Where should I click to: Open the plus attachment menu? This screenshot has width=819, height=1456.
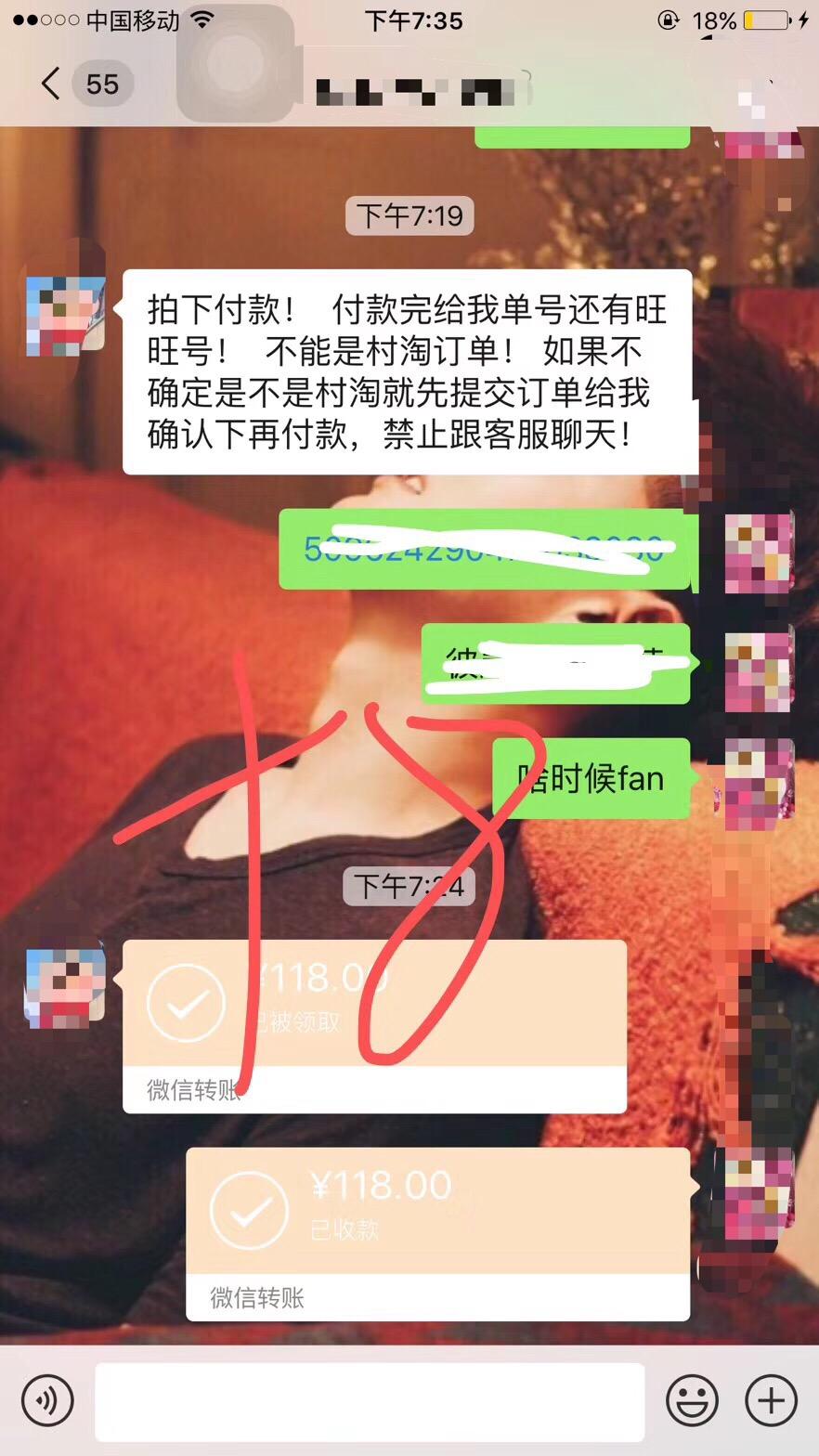coord(771,1400)
